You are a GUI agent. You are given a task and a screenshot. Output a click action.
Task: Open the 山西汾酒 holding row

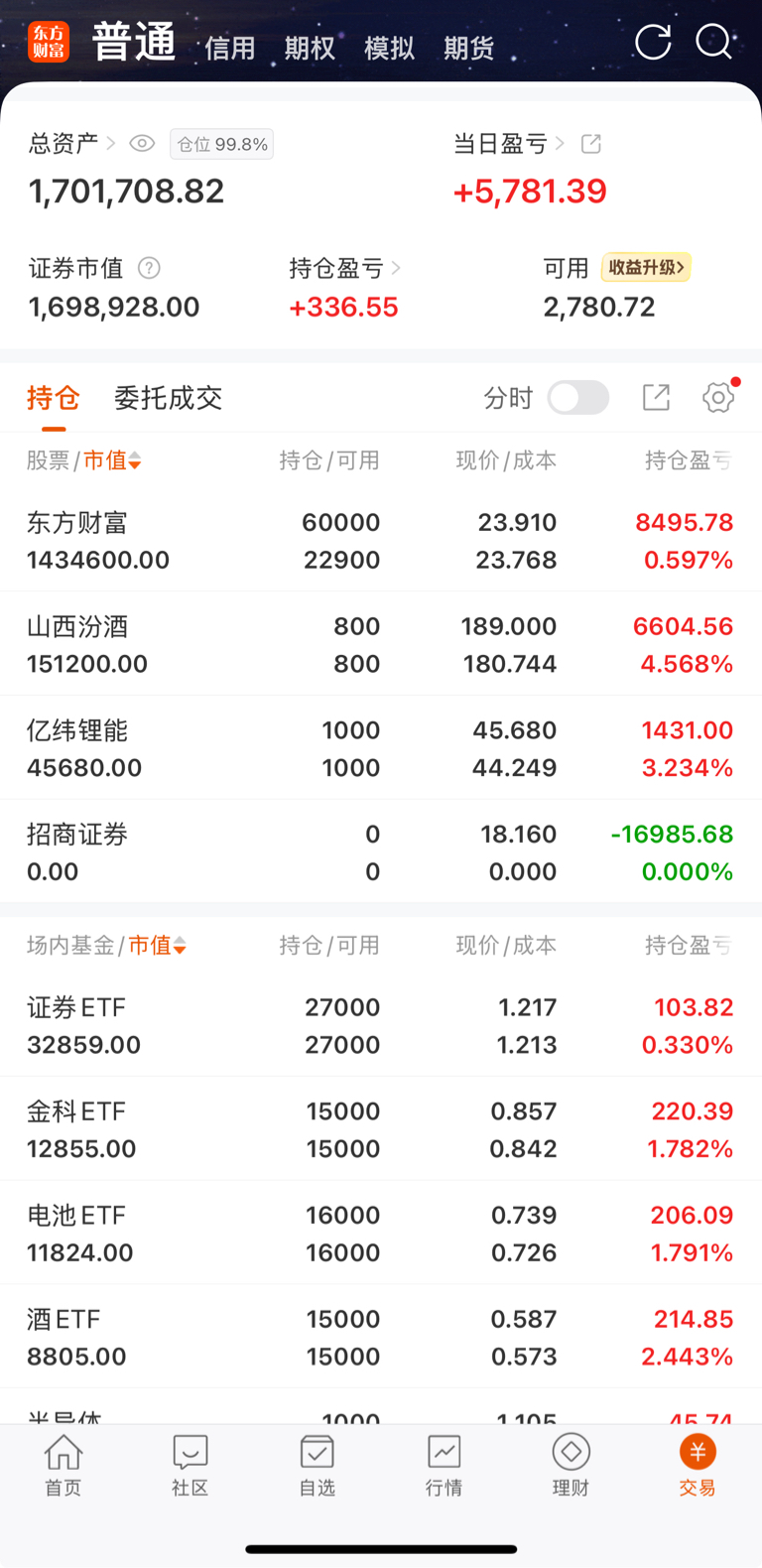point(381,645)
